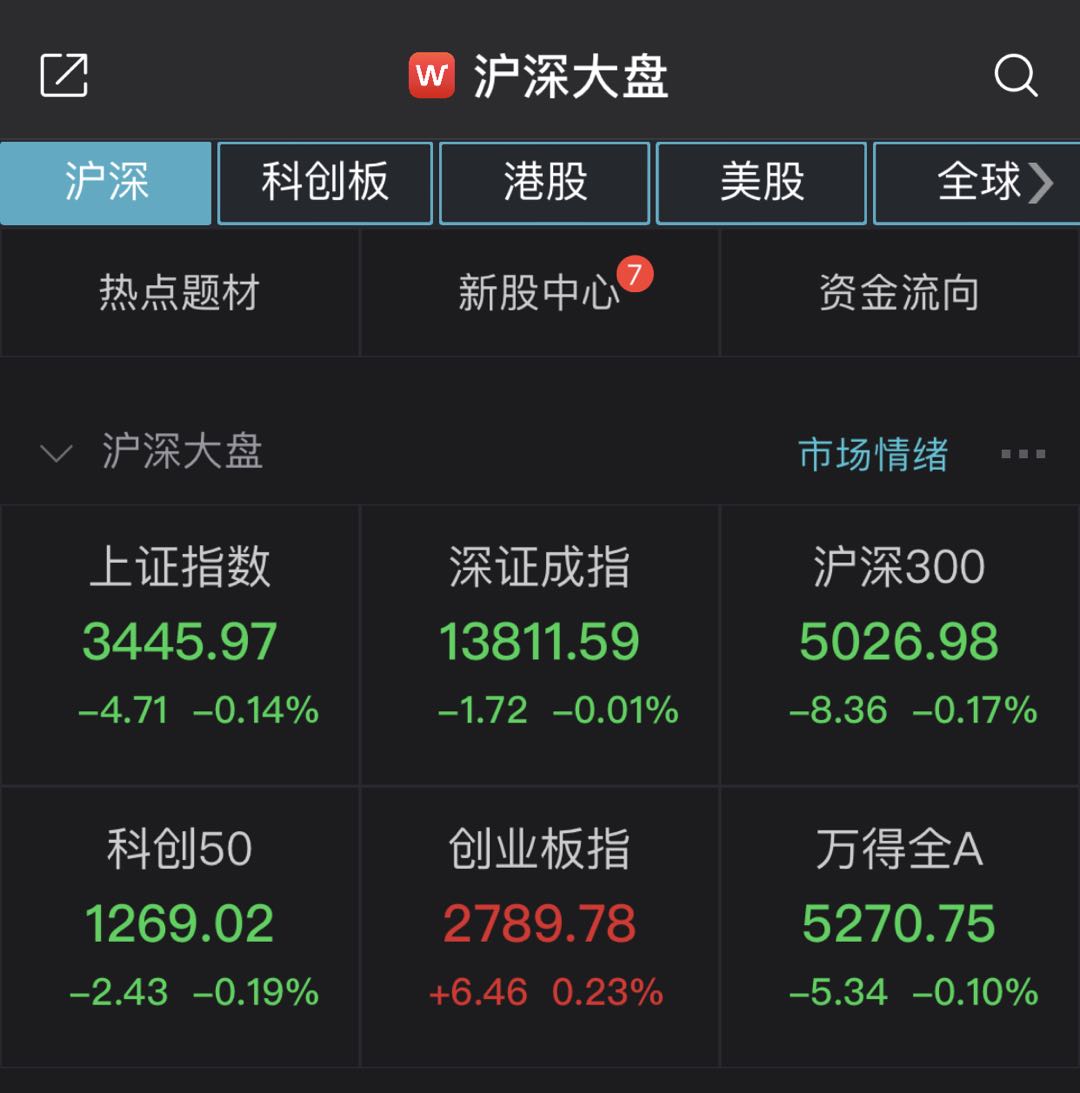Open 新股中心

point(540,293)
